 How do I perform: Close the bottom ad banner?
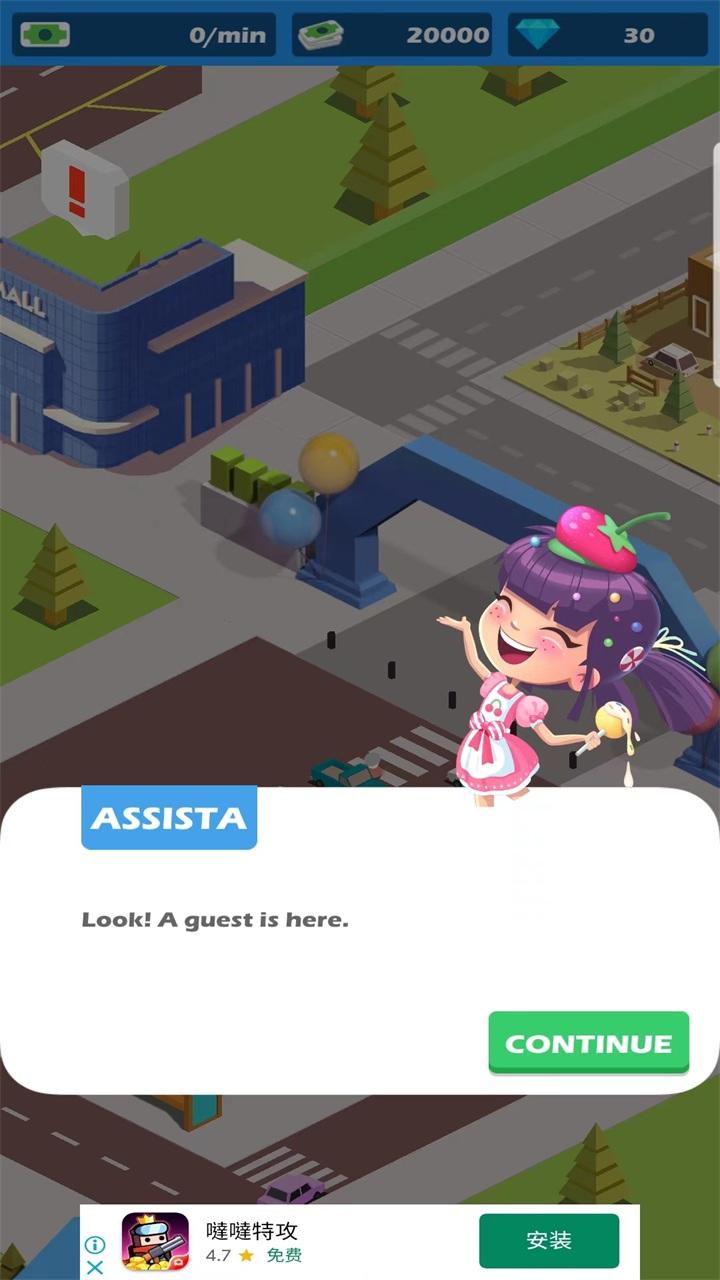point(94,1268)
